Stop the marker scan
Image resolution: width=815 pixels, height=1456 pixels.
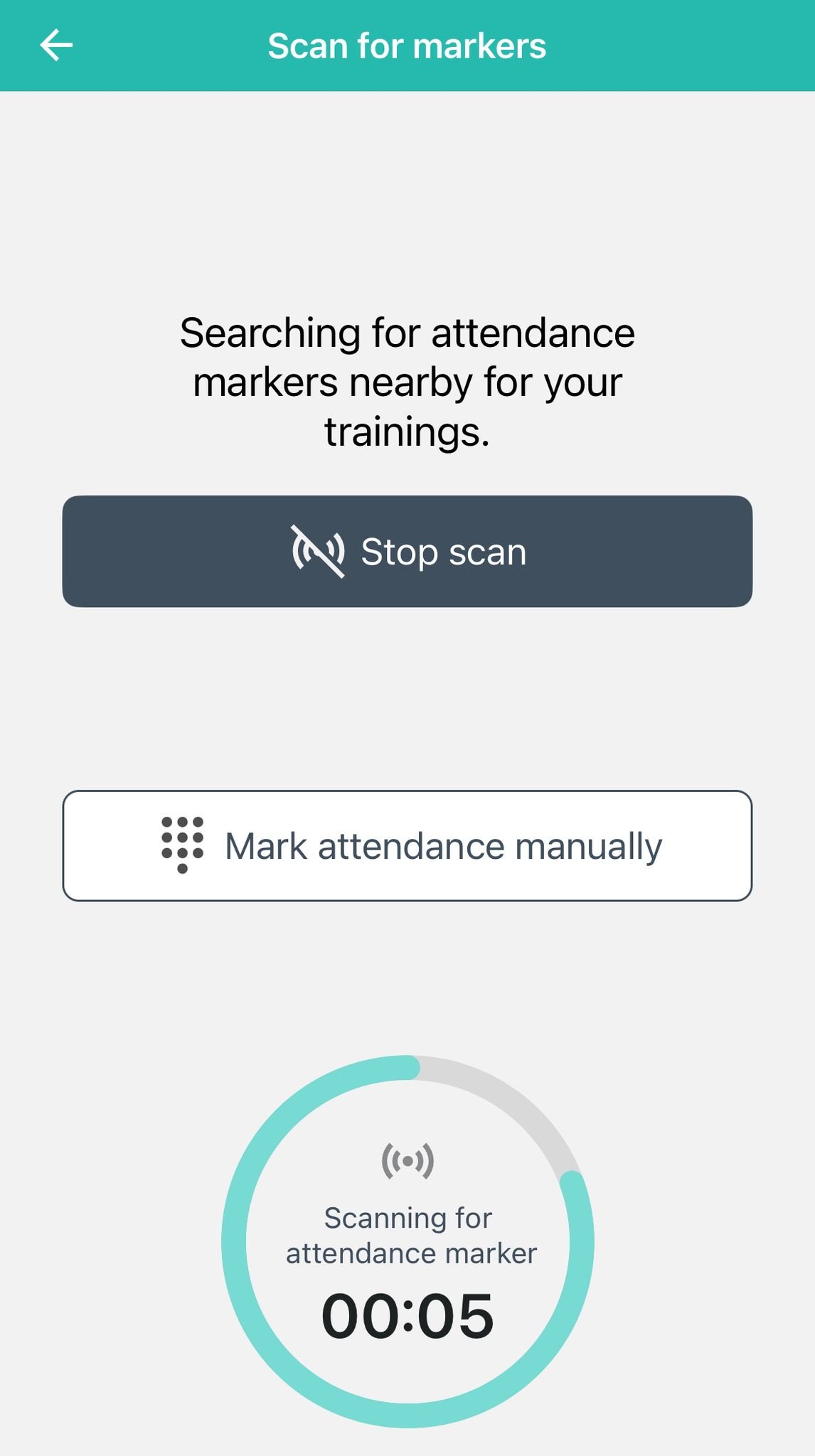407,552
